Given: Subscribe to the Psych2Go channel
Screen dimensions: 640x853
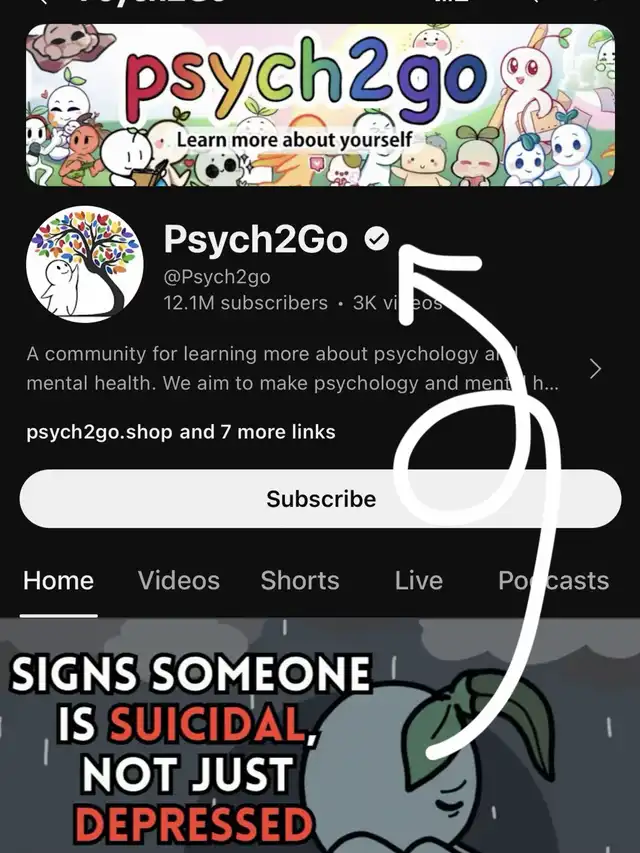Looking at the screenshot, I should (x=320, y=498).
